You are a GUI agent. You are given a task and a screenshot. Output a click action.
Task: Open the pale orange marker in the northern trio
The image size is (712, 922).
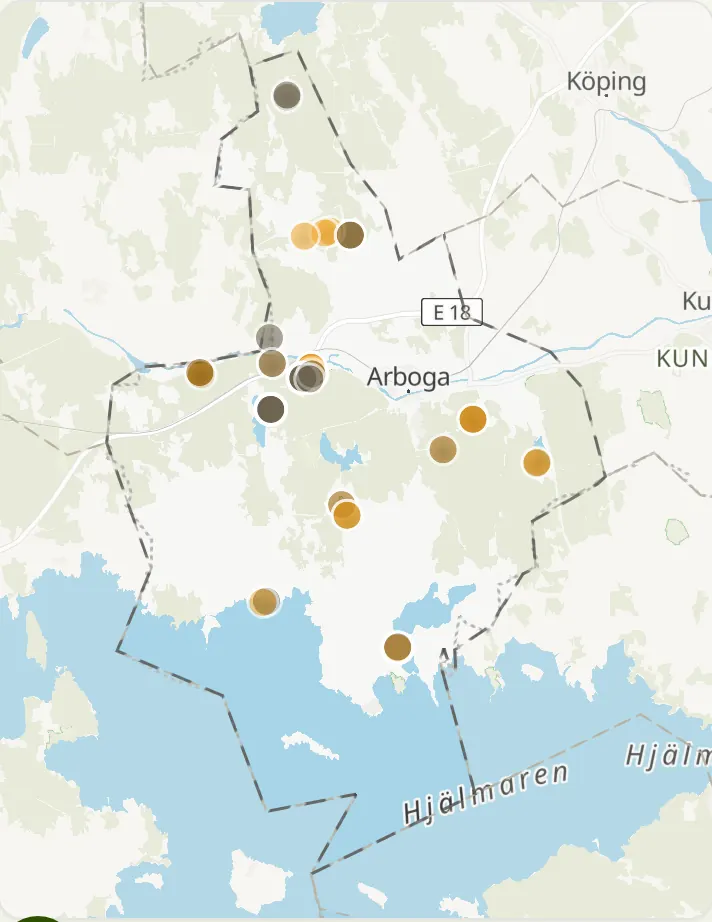(x=304, y=236)
